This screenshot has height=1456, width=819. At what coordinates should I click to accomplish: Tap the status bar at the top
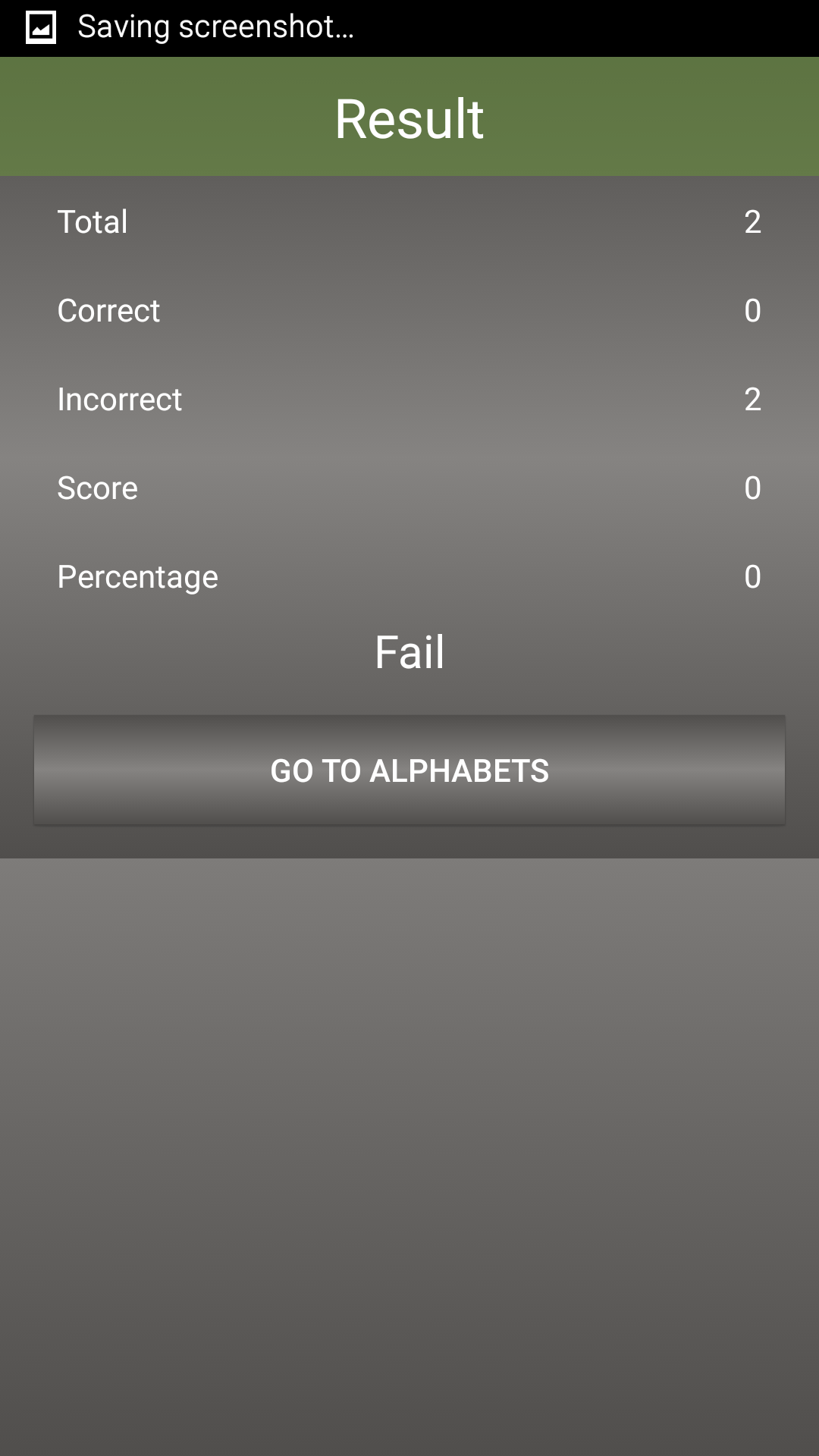[x=531, y=26]
